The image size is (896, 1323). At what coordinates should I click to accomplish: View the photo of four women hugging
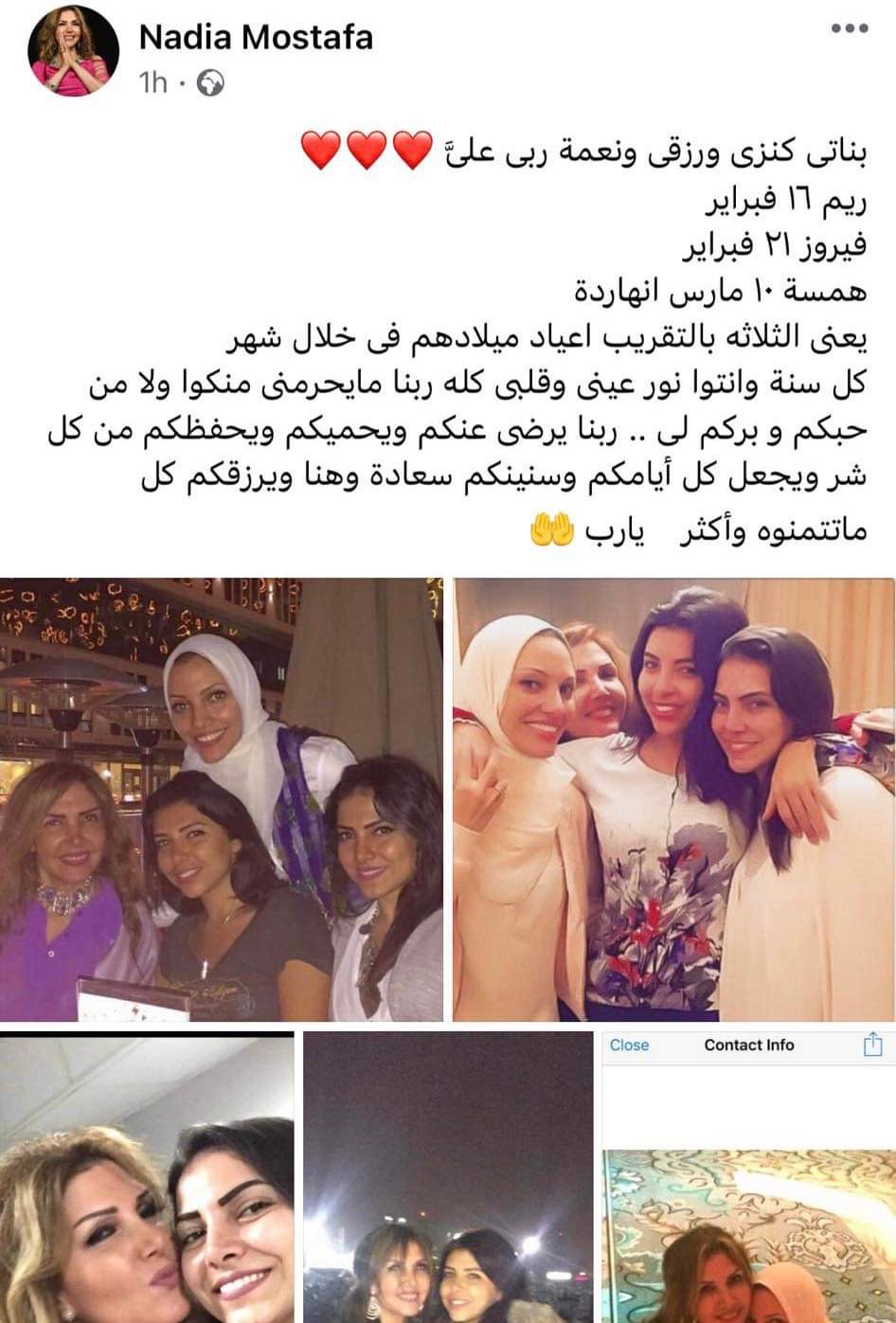click(x=673, y=800)
